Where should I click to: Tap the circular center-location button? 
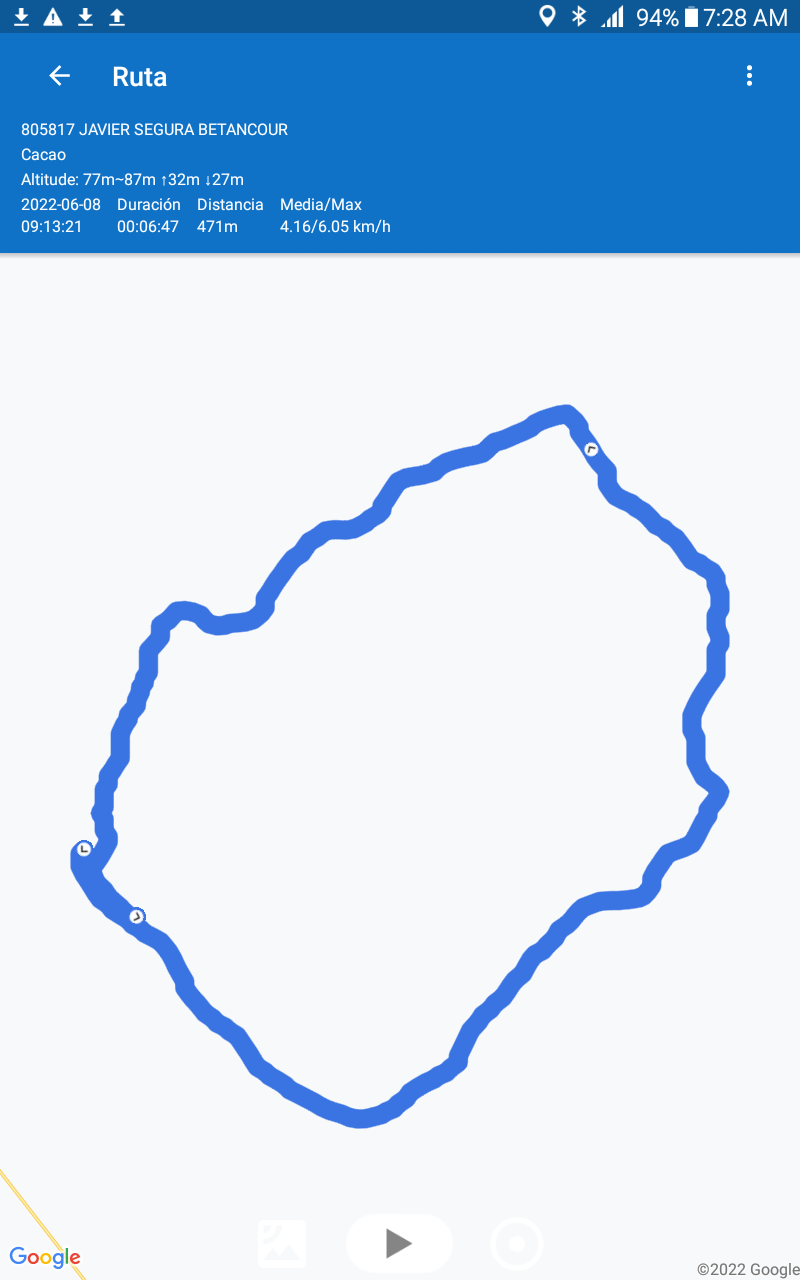click(517, 1244)
